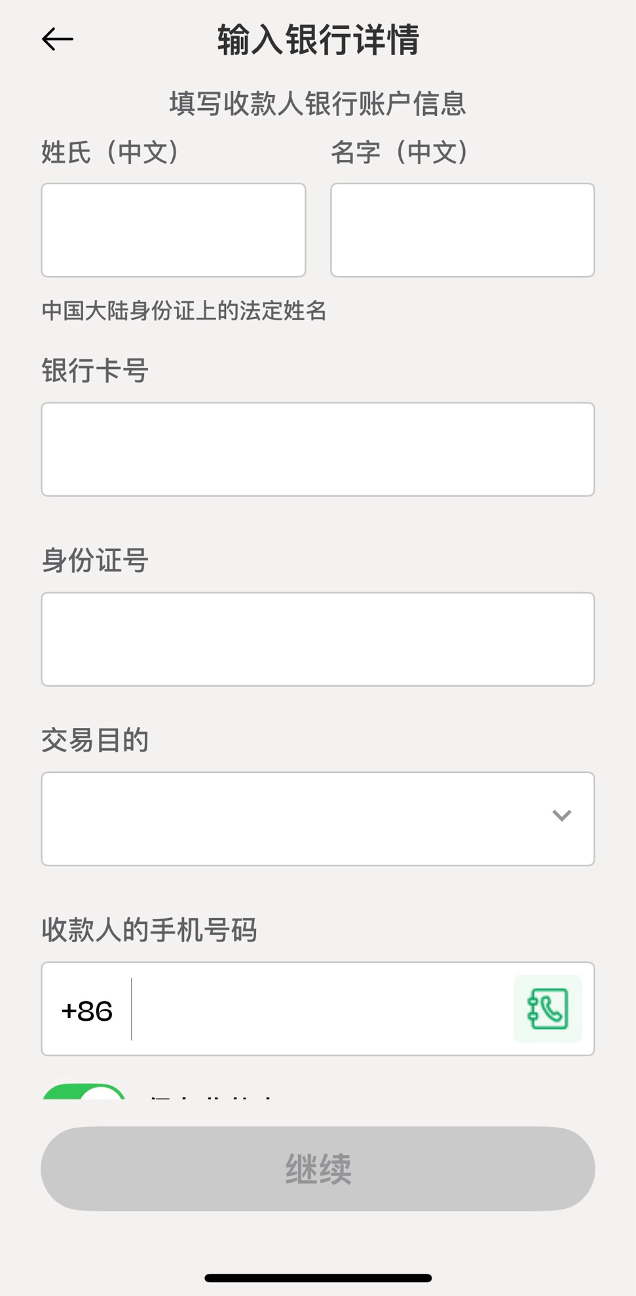636x1296 pixels.
Task: Toggle the green switch below phone number
Action: pos(84,1092)
